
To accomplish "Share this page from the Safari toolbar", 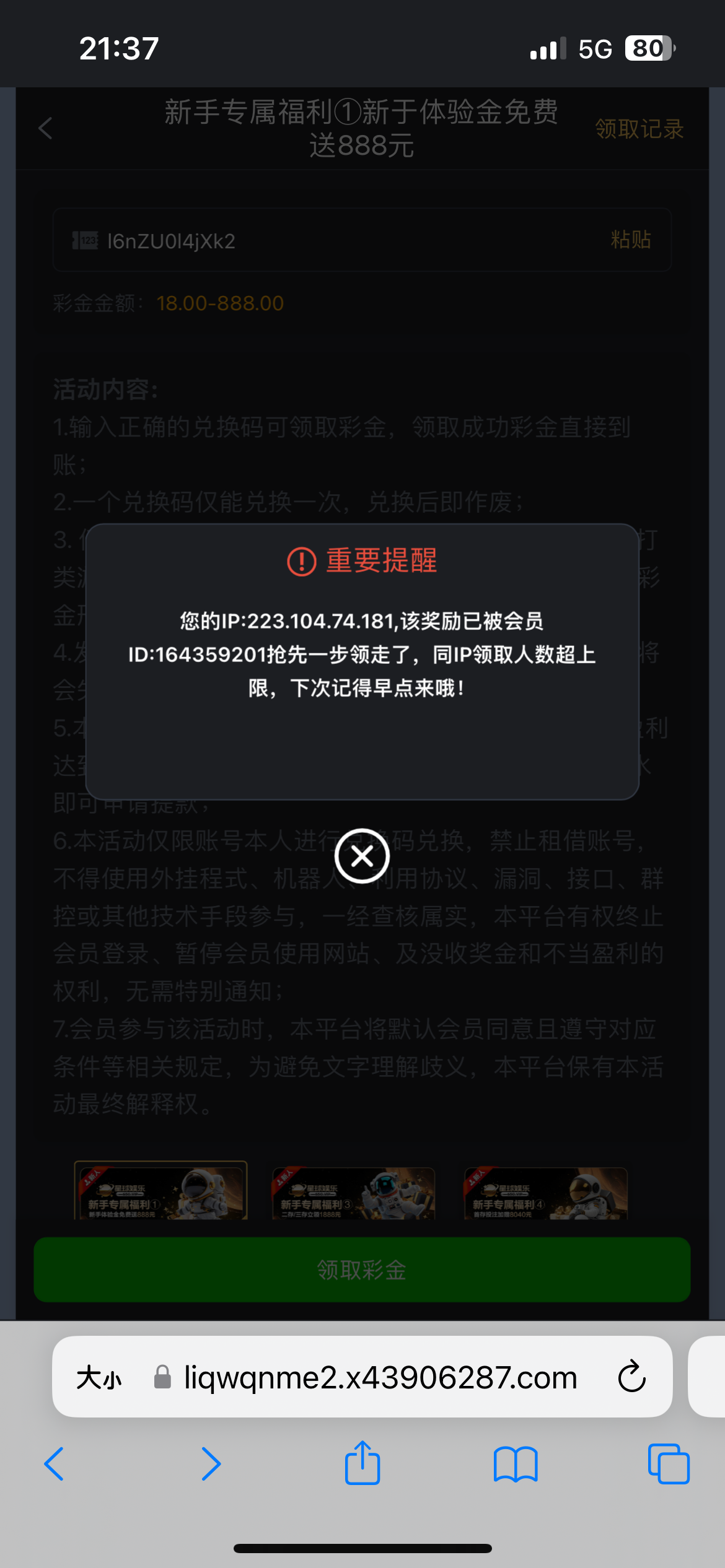I will [362, 1463].
